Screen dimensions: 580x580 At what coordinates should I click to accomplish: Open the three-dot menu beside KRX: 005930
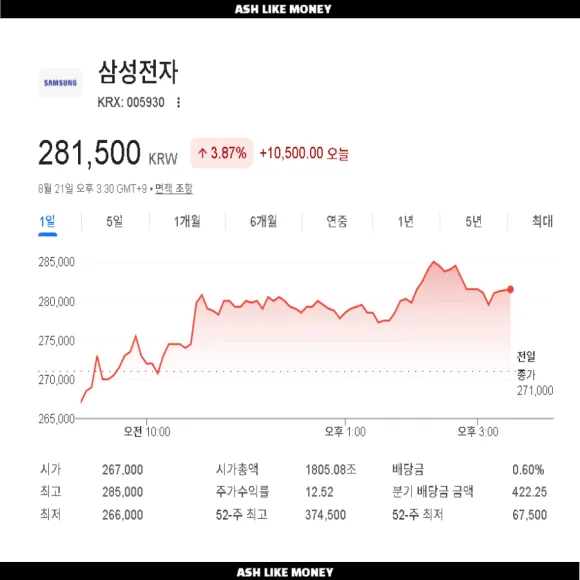[178, 102]
